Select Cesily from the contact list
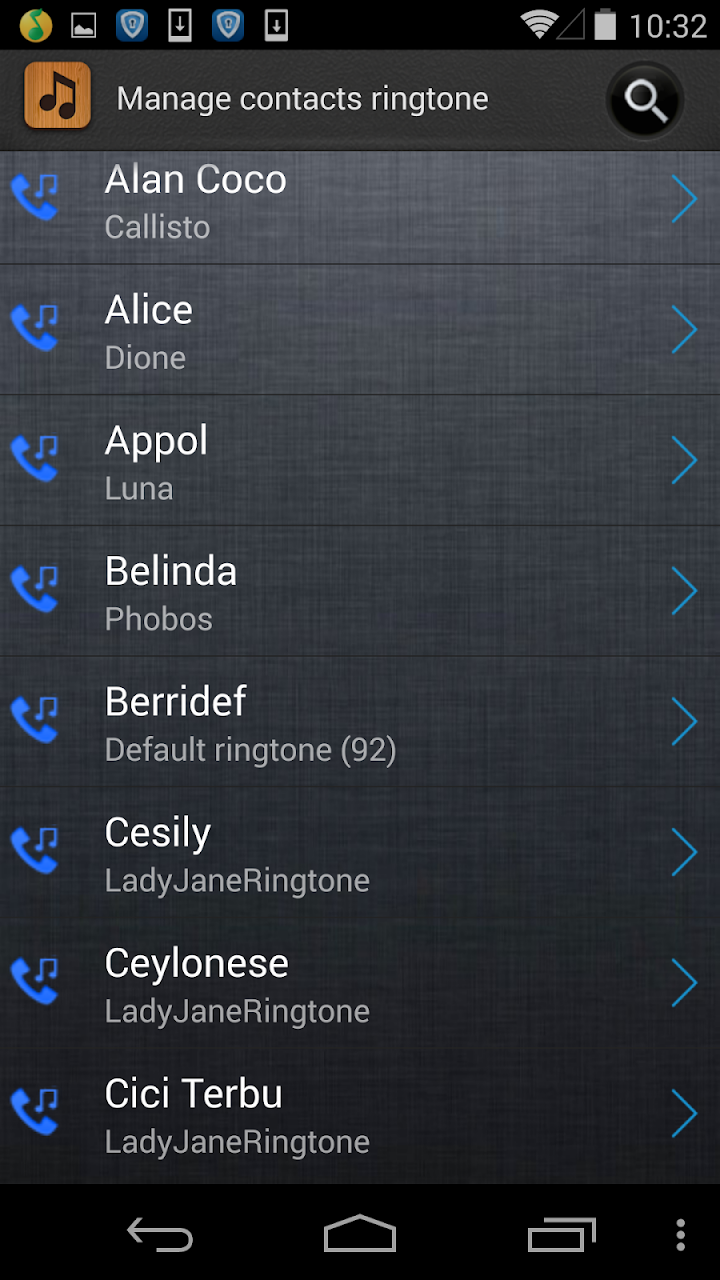Screen dimensions: 720x1280 point(360,854)
